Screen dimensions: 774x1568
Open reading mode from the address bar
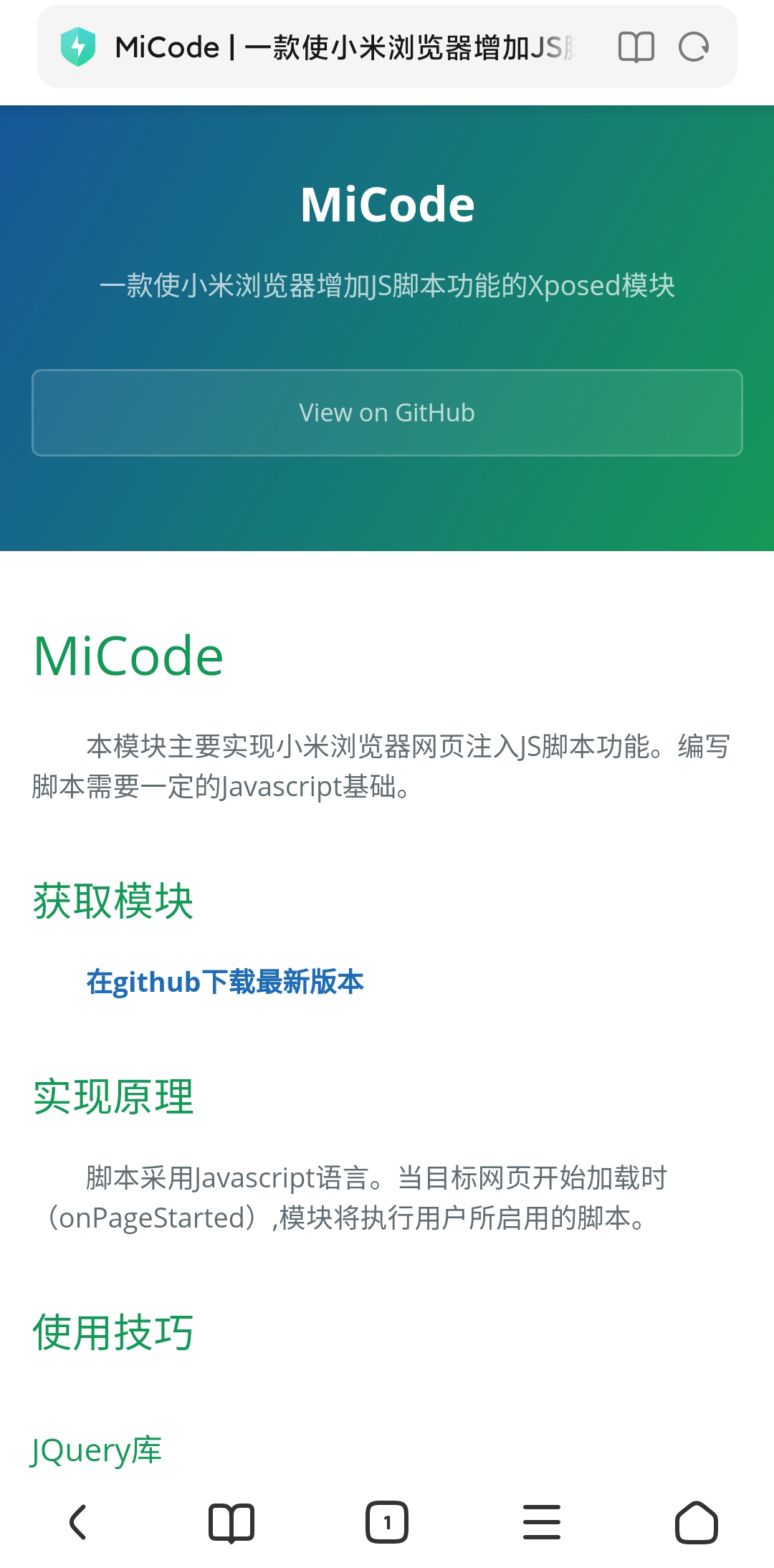click(636, 47)
